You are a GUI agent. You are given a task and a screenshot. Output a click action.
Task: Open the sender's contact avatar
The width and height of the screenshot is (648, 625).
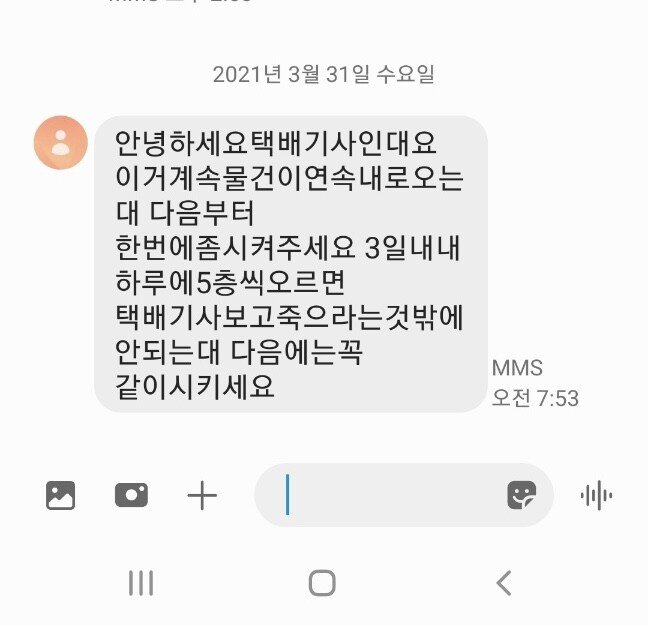60,142
